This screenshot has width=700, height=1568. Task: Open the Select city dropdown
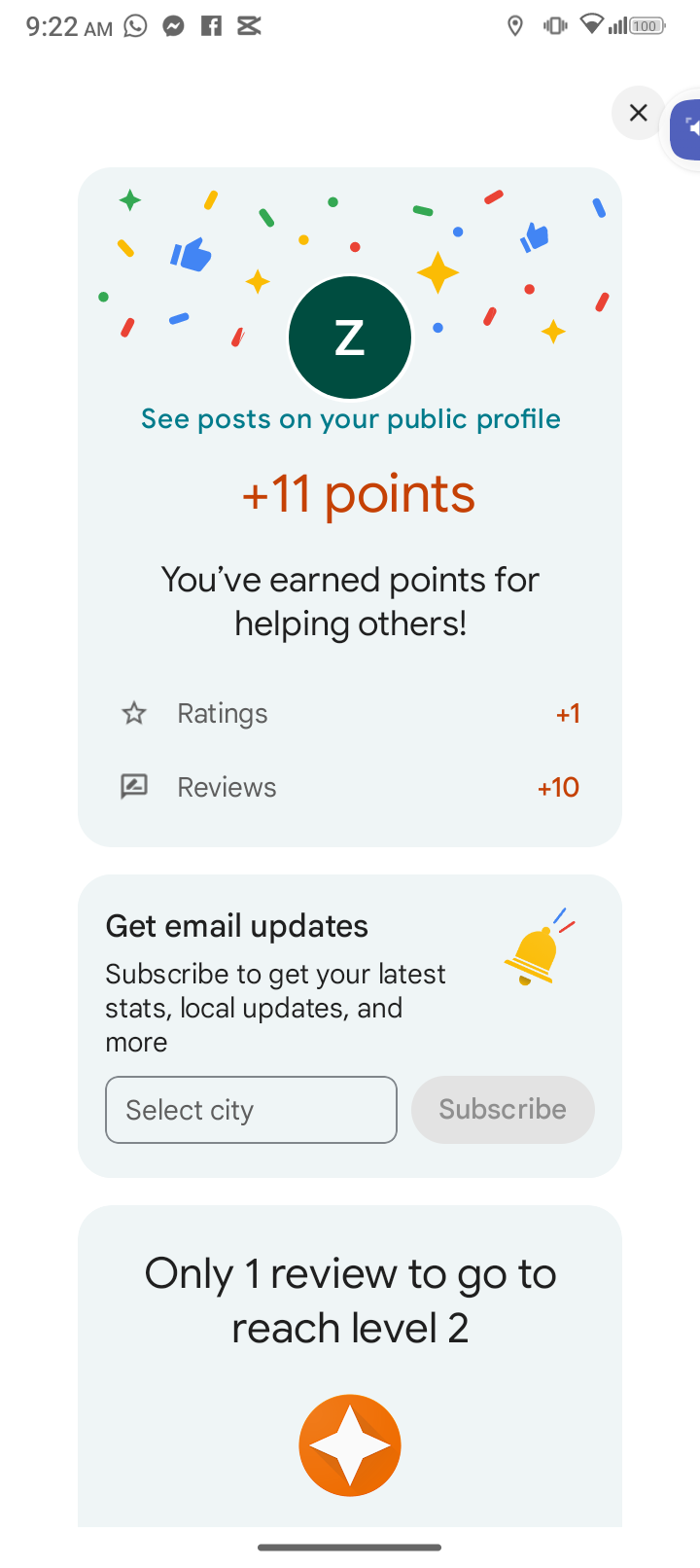(251, 1110)
